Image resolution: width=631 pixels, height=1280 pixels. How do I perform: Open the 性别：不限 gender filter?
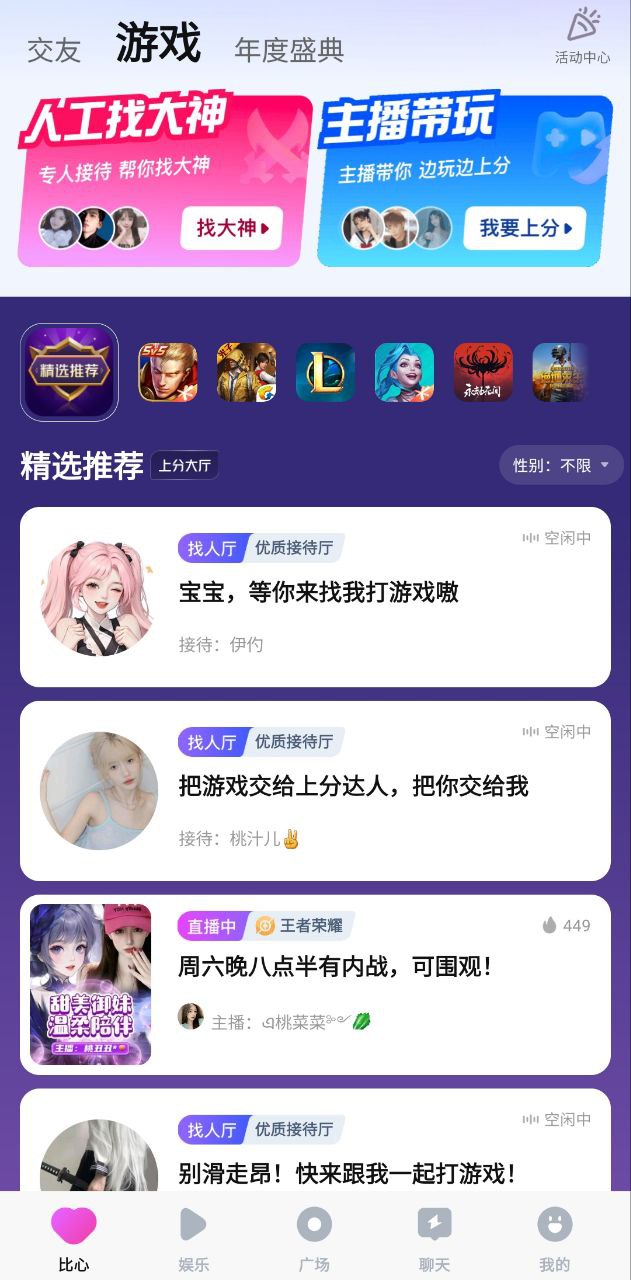pyautogui.click(x=560, y=465)
